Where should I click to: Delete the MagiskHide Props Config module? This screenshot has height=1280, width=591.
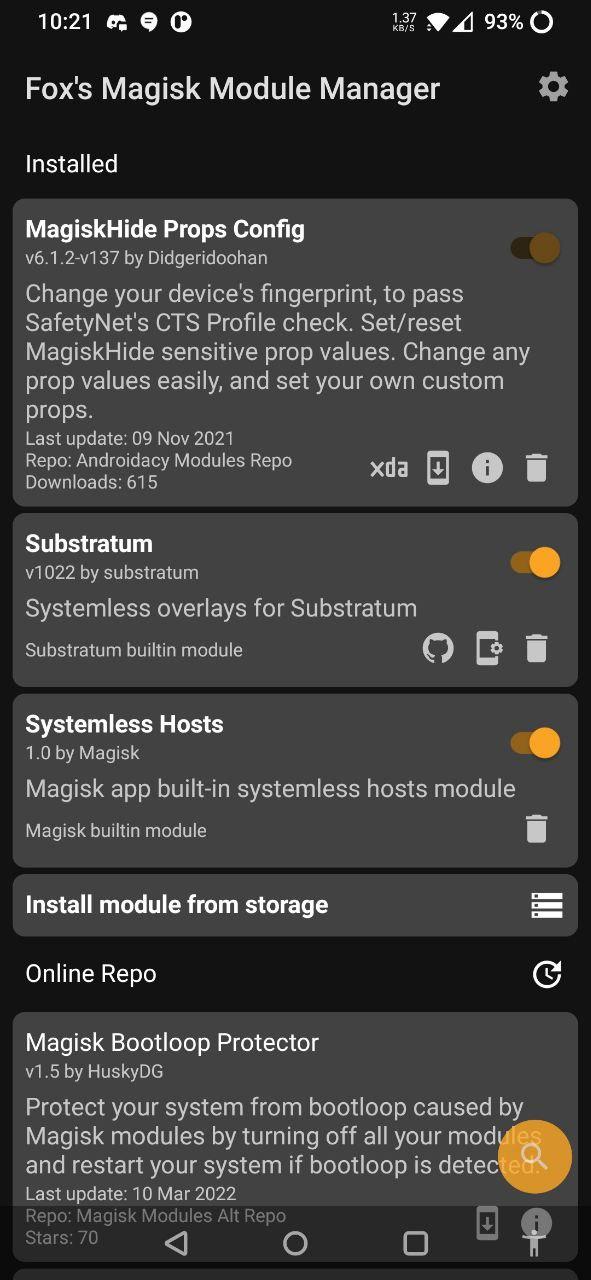[x=537, y=468]
